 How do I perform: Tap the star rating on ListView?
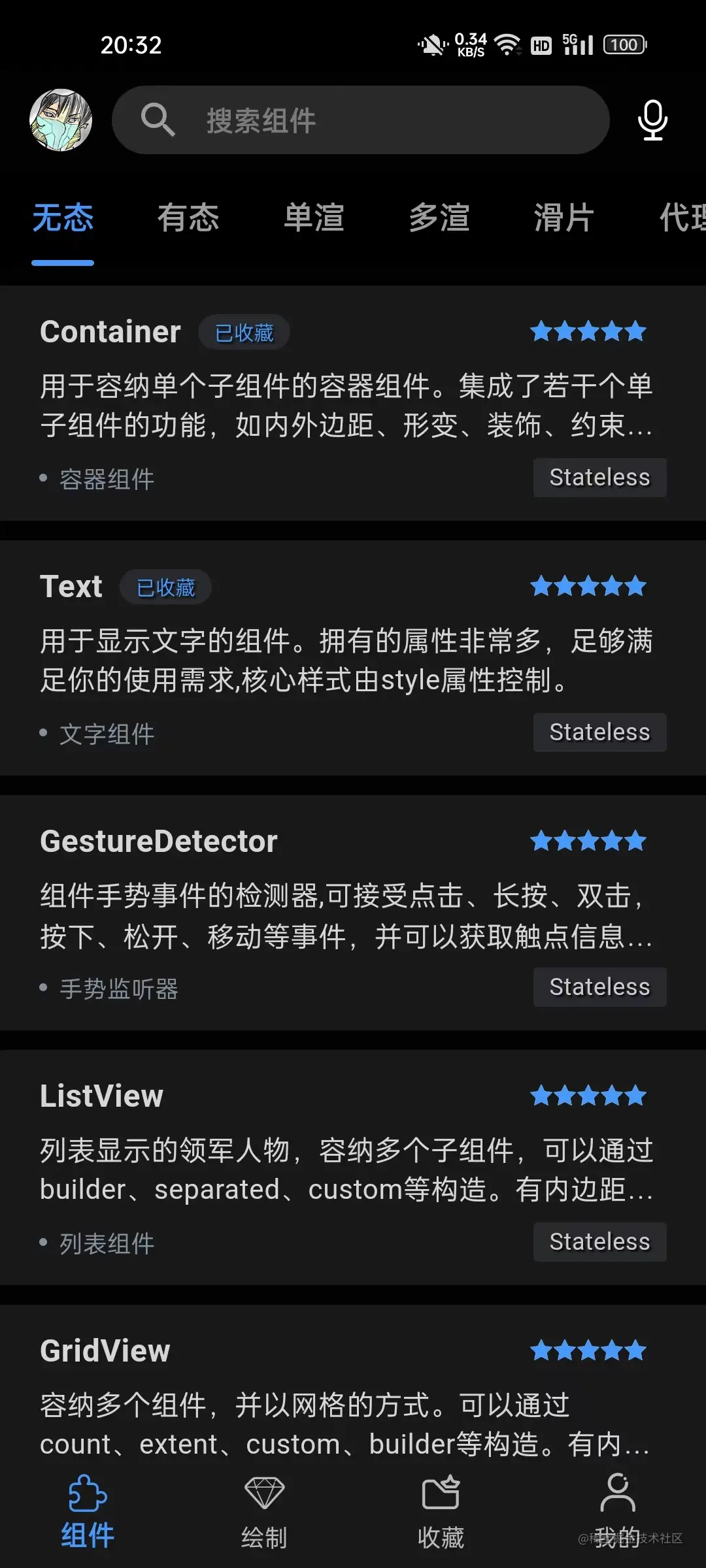(587, 1096)
